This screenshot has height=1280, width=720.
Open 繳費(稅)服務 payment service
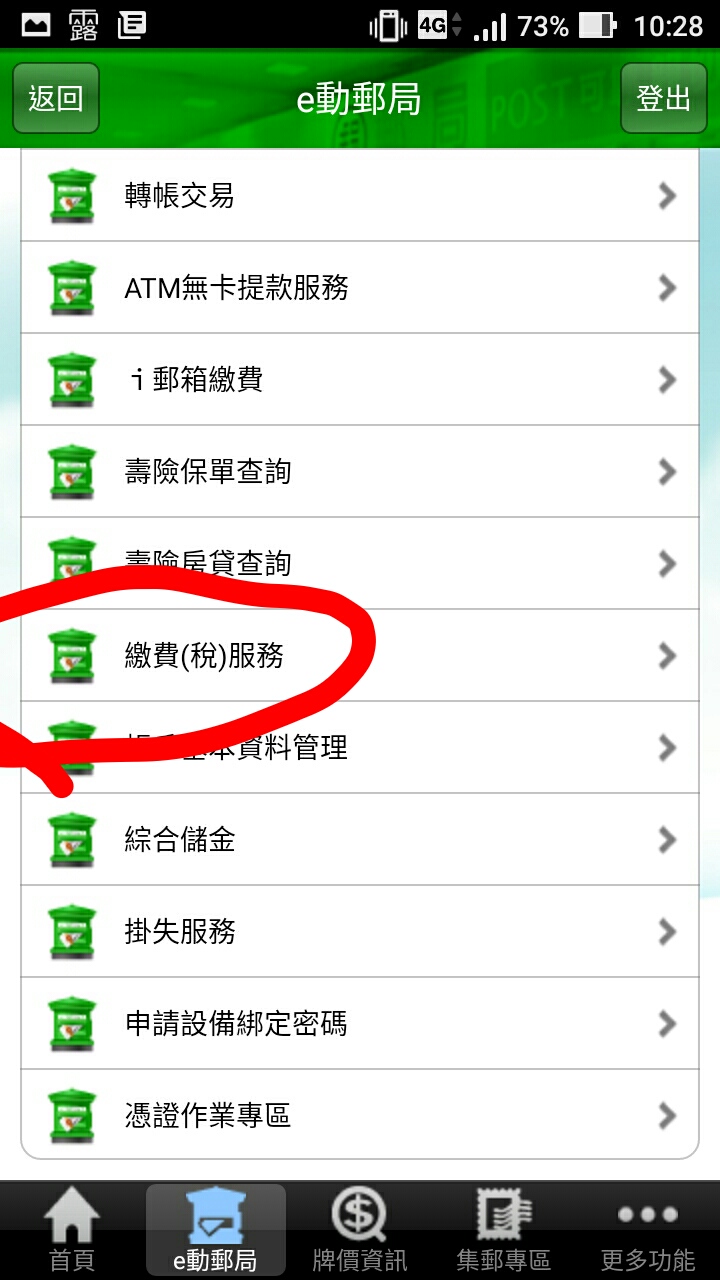pyautogui.click(x=360, y=656)
